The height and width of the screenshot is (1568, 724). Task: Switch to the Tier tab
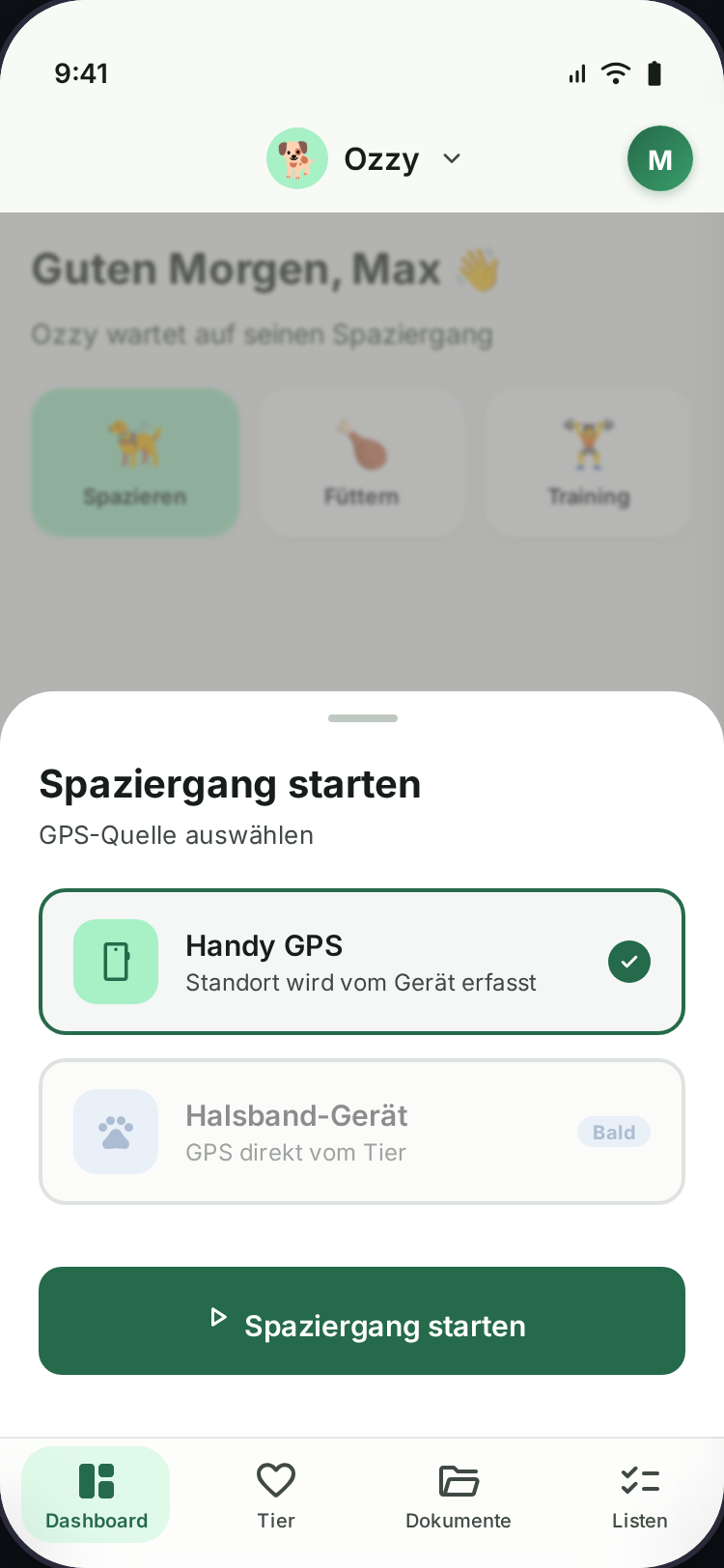275,1494
